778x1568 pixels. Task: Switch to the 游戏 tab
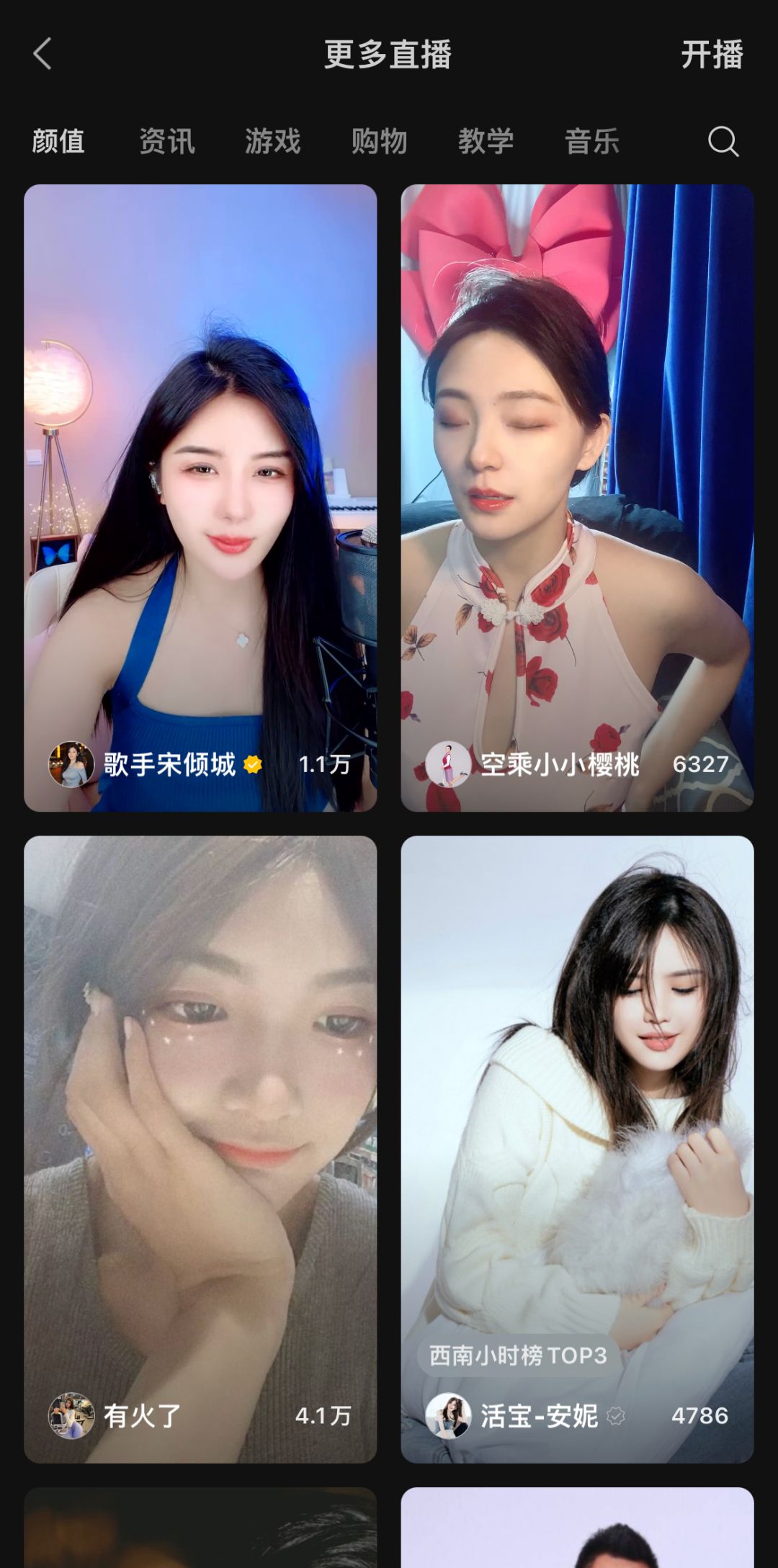(x=272, y=141)
